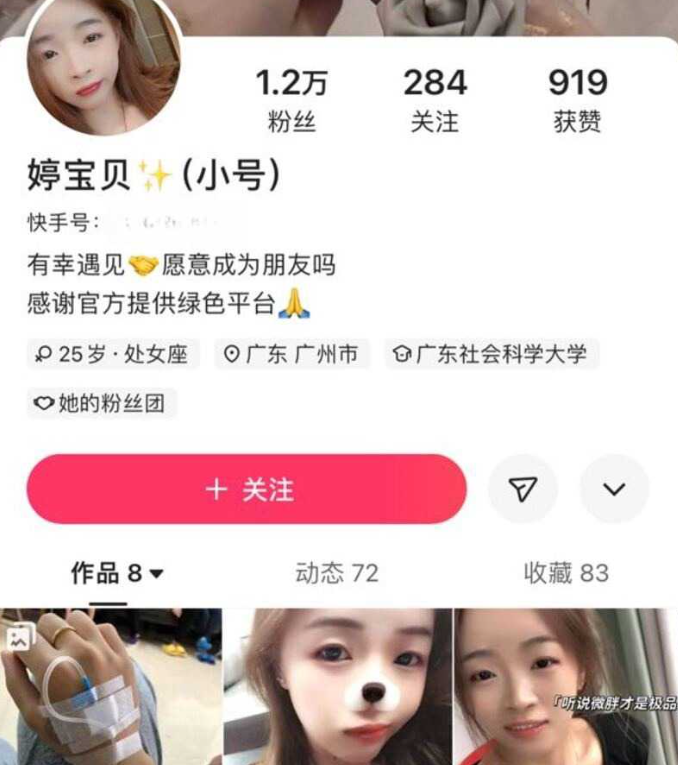This screenshot has width=678, height=765.
Task: Switch to the 作品 8 tab
Action: click(116, 573)
